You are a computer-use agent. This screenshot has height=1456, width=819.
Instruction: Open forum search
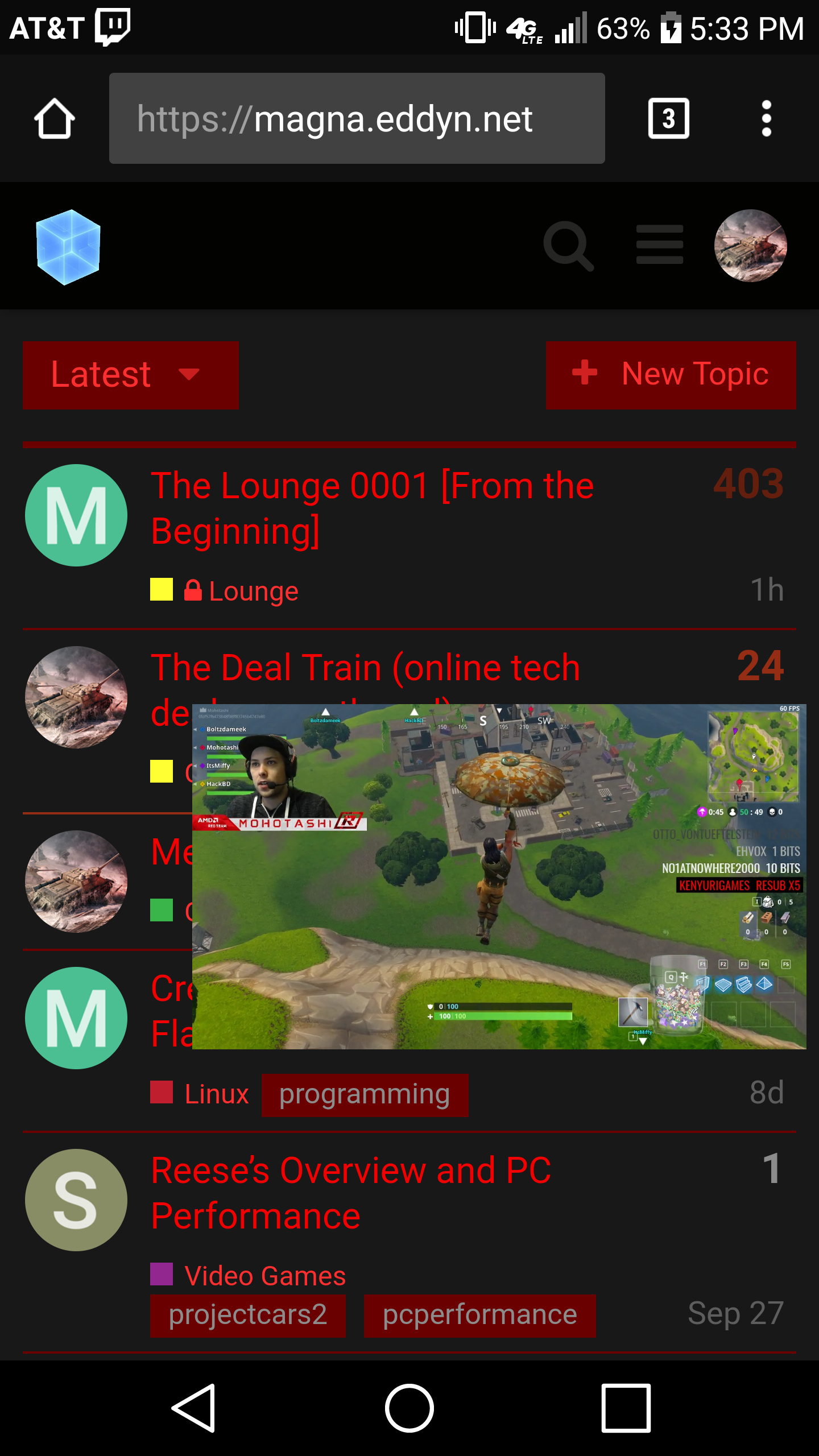[x=568, y=246]
